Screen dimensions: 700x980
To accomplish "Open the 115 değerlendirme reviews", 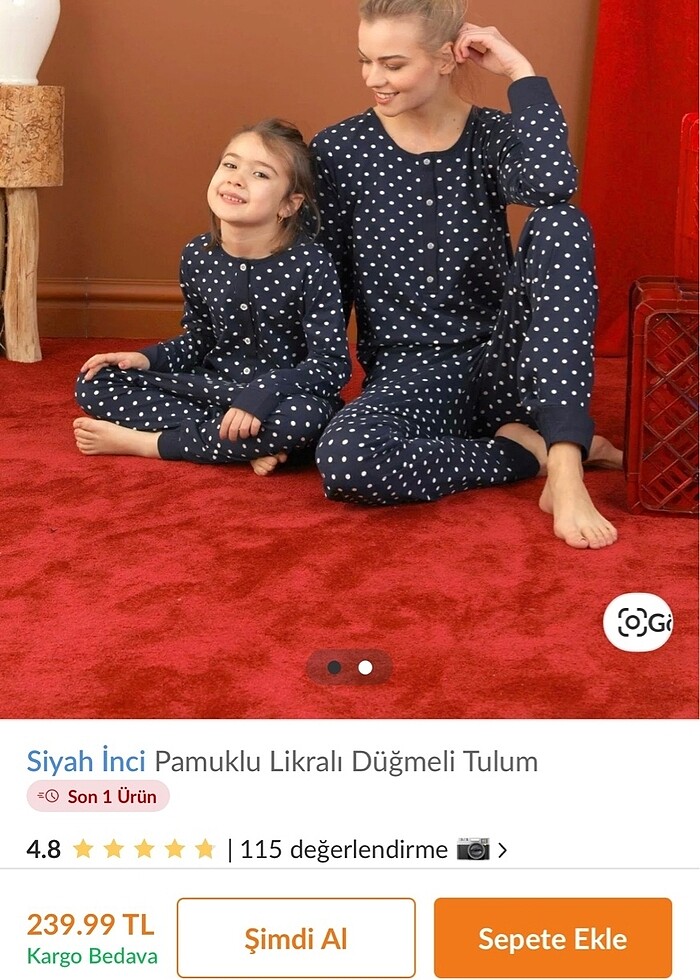I will coord(343,849).
